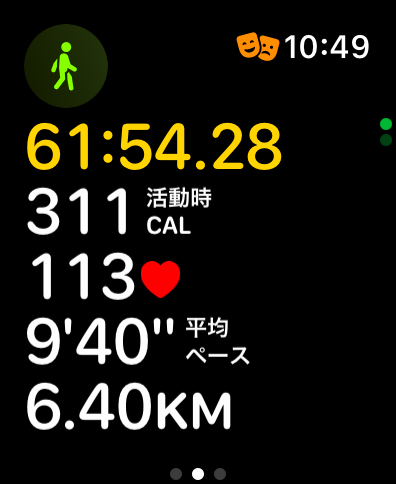Screen dimensions: 396x484
Task: Tap the page indicator dots
Action: tap(198, 473)
